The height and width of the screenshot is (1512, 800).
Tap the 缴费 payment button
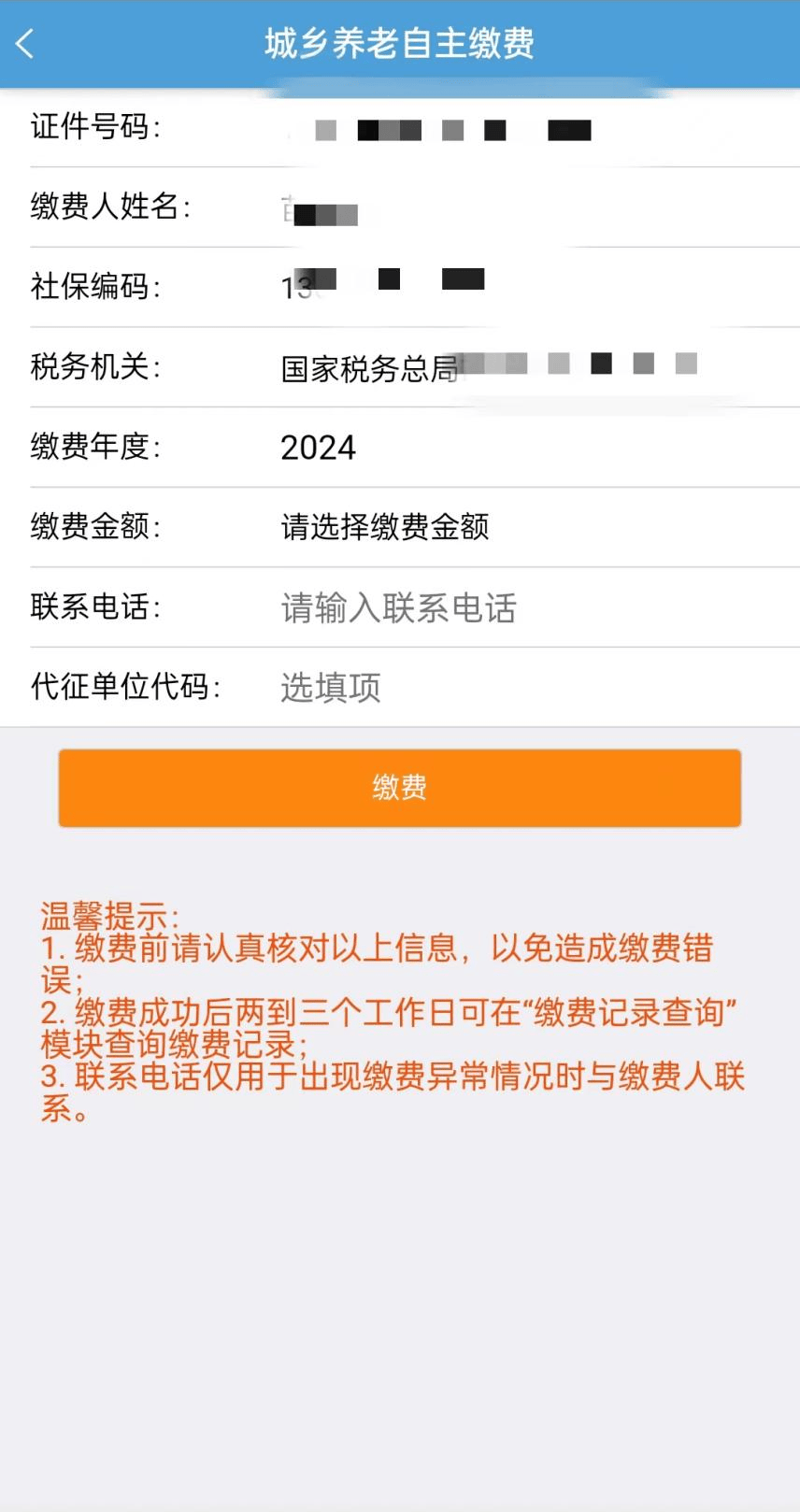[x=400, y=788]
